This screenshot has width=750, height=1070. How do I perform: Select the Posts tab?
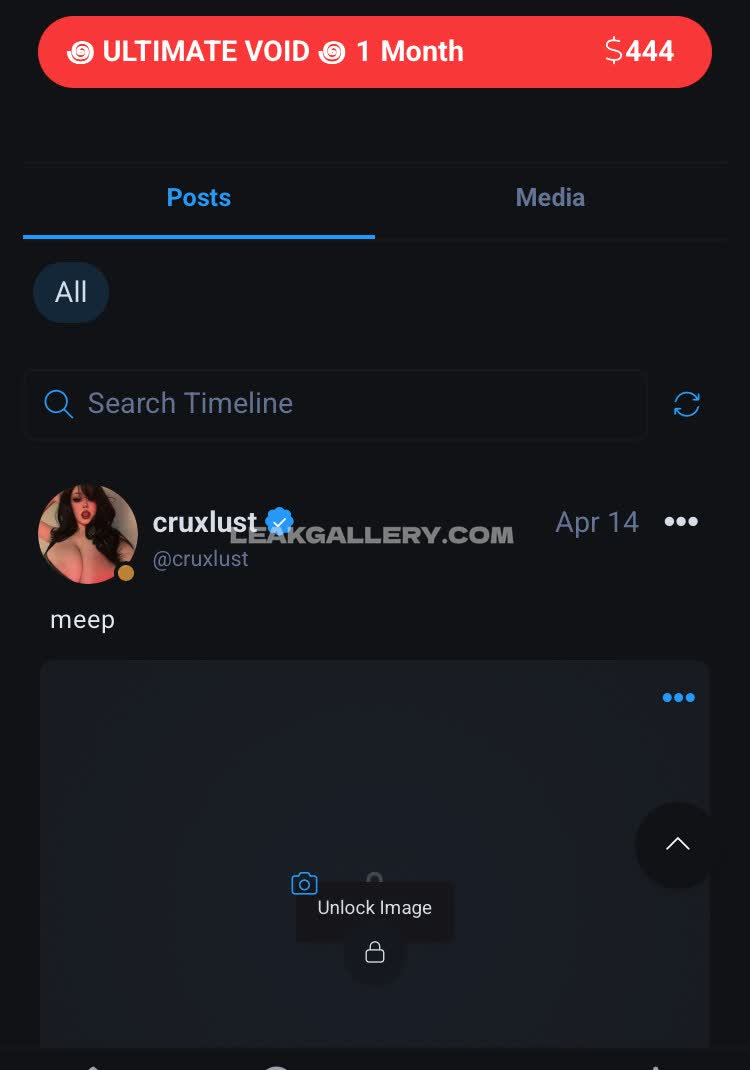pyautogui.click(x=198, y=197)
